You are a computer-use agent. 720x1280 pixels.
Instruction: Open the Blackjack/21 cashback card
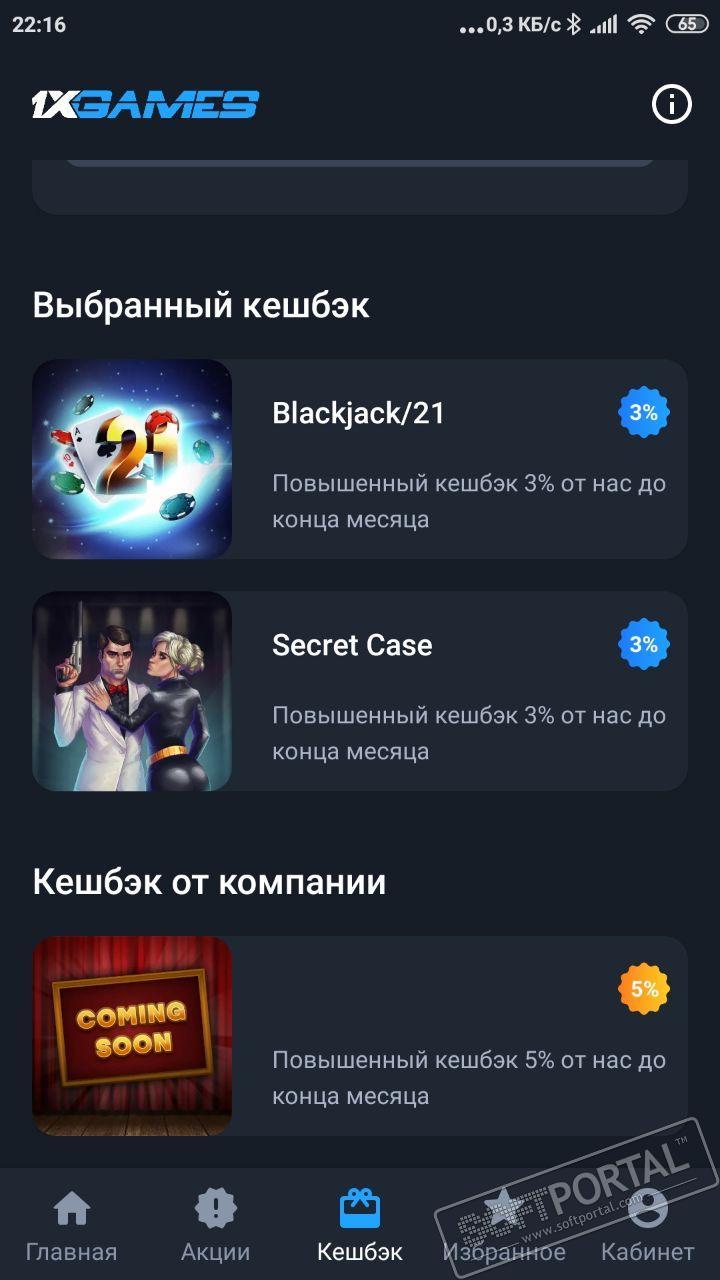pos(360,459)
